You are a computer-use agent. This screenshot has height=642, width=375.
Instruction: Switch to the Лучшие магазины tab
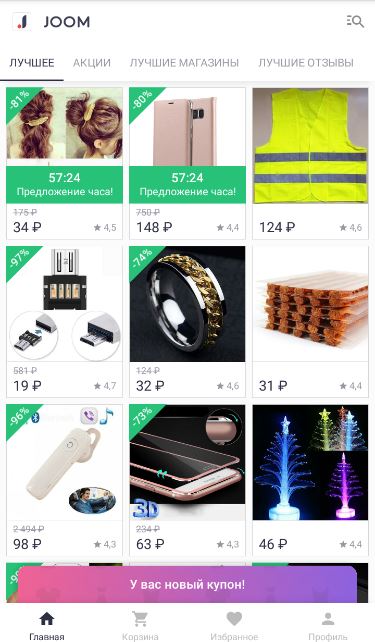click(184, 63)
